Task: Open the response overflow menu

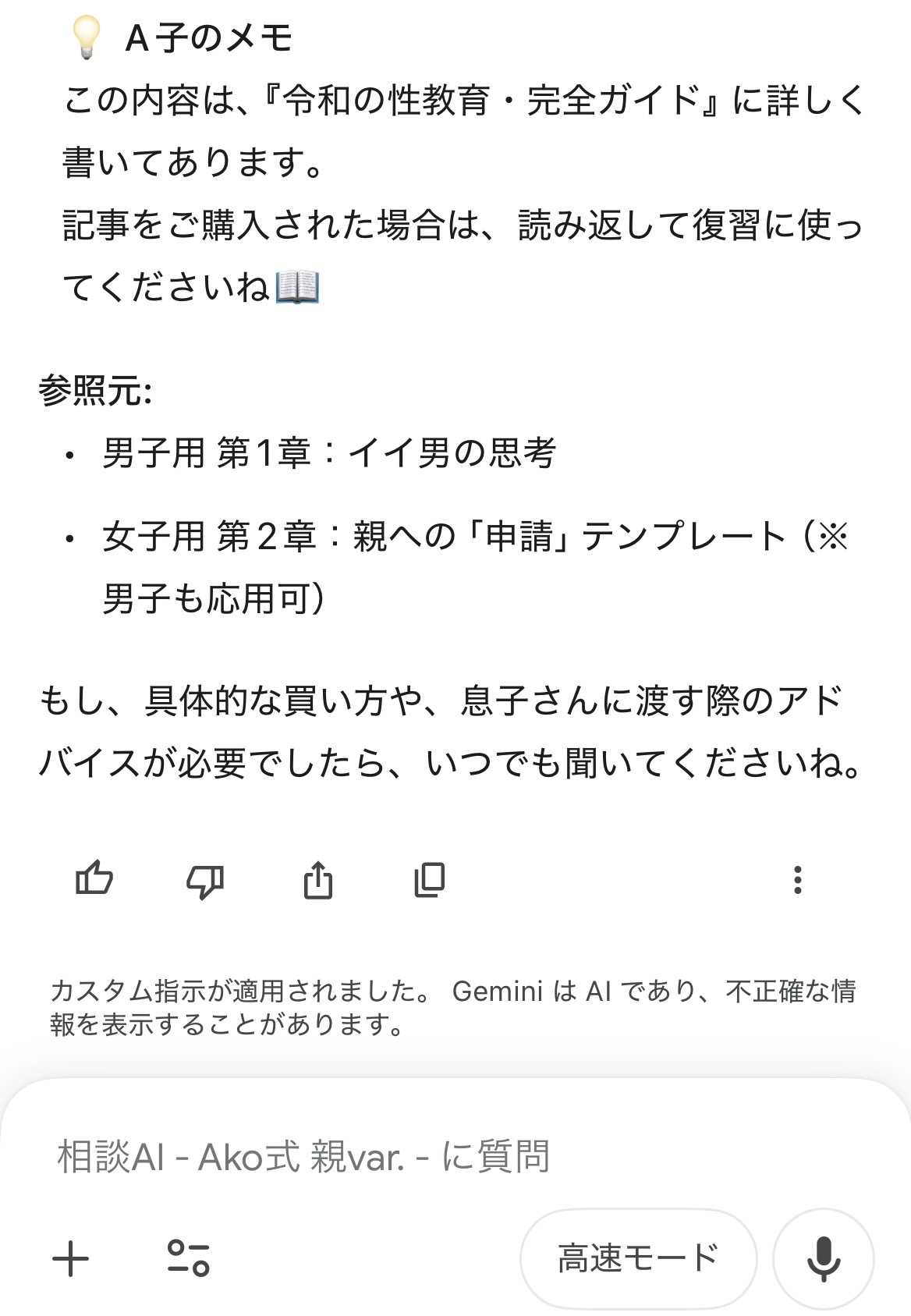Action: click(x=797, y=880)
